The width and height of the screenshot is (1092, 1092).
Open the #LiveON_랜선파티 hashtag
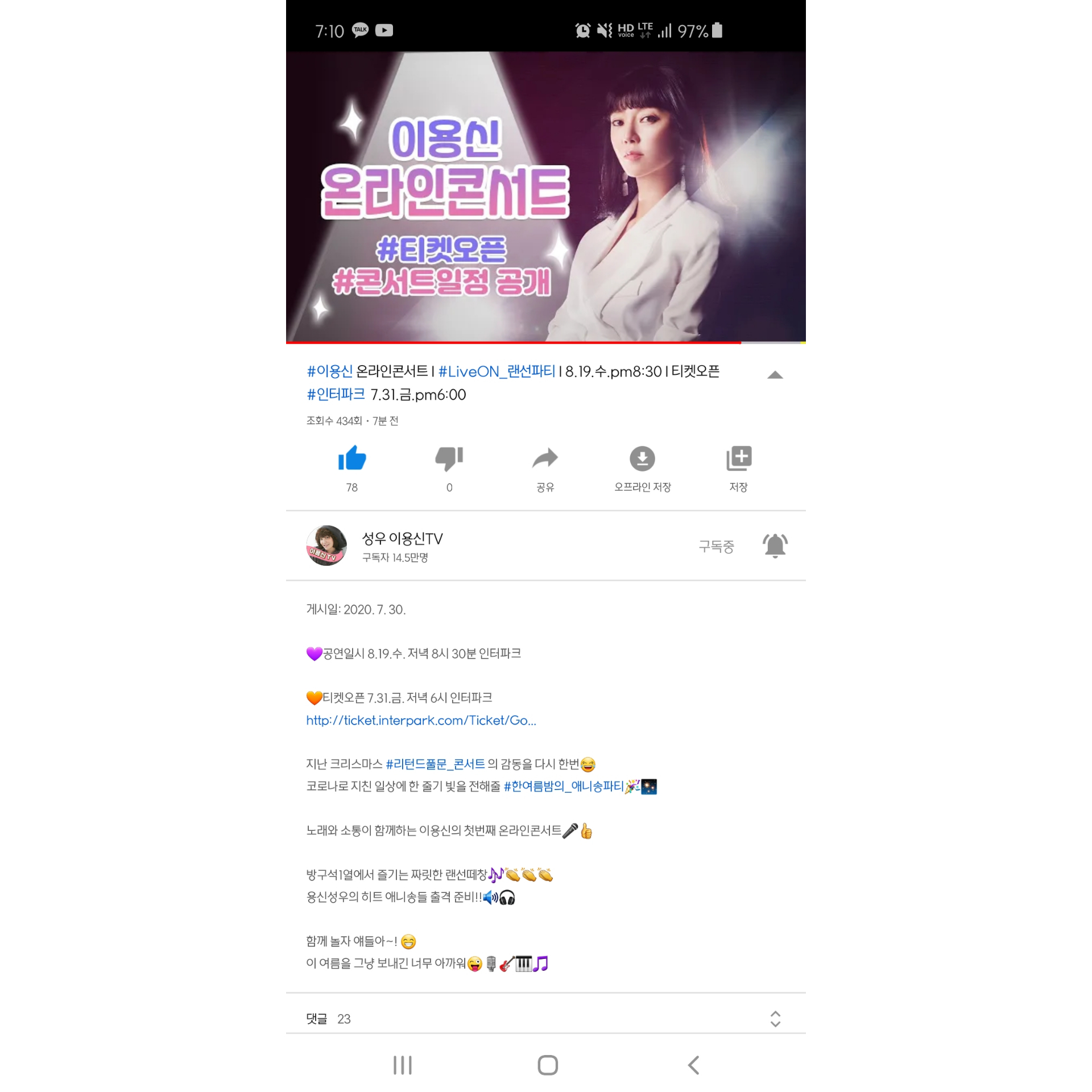coord(497,371)
